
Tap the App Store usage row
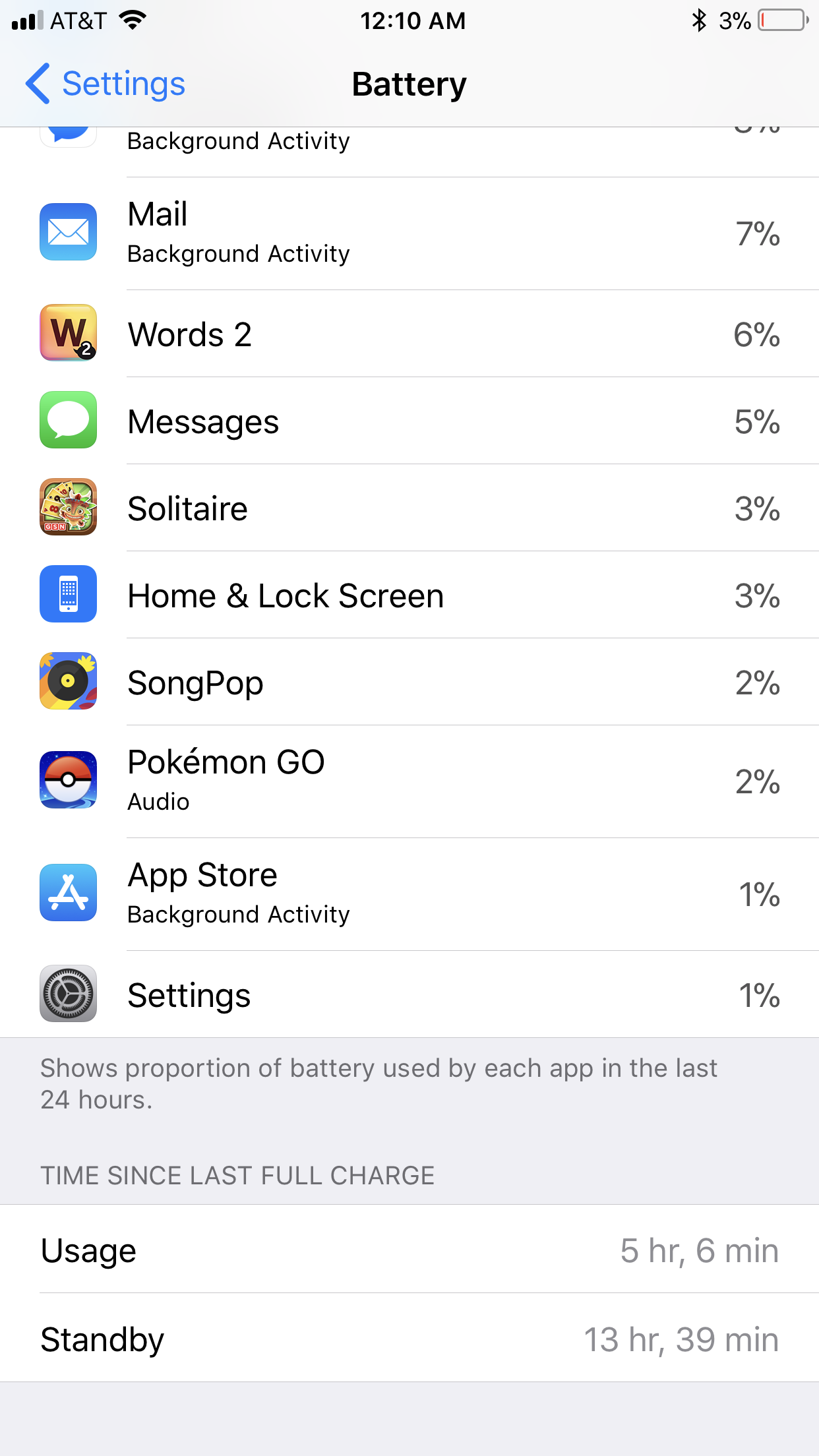409,894
